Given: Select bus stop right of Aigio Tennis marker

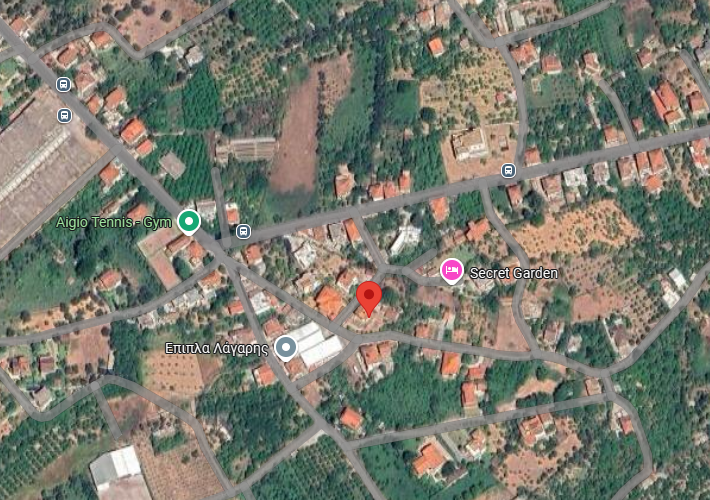Looking at the screenshot, I should tap(243, 232).
